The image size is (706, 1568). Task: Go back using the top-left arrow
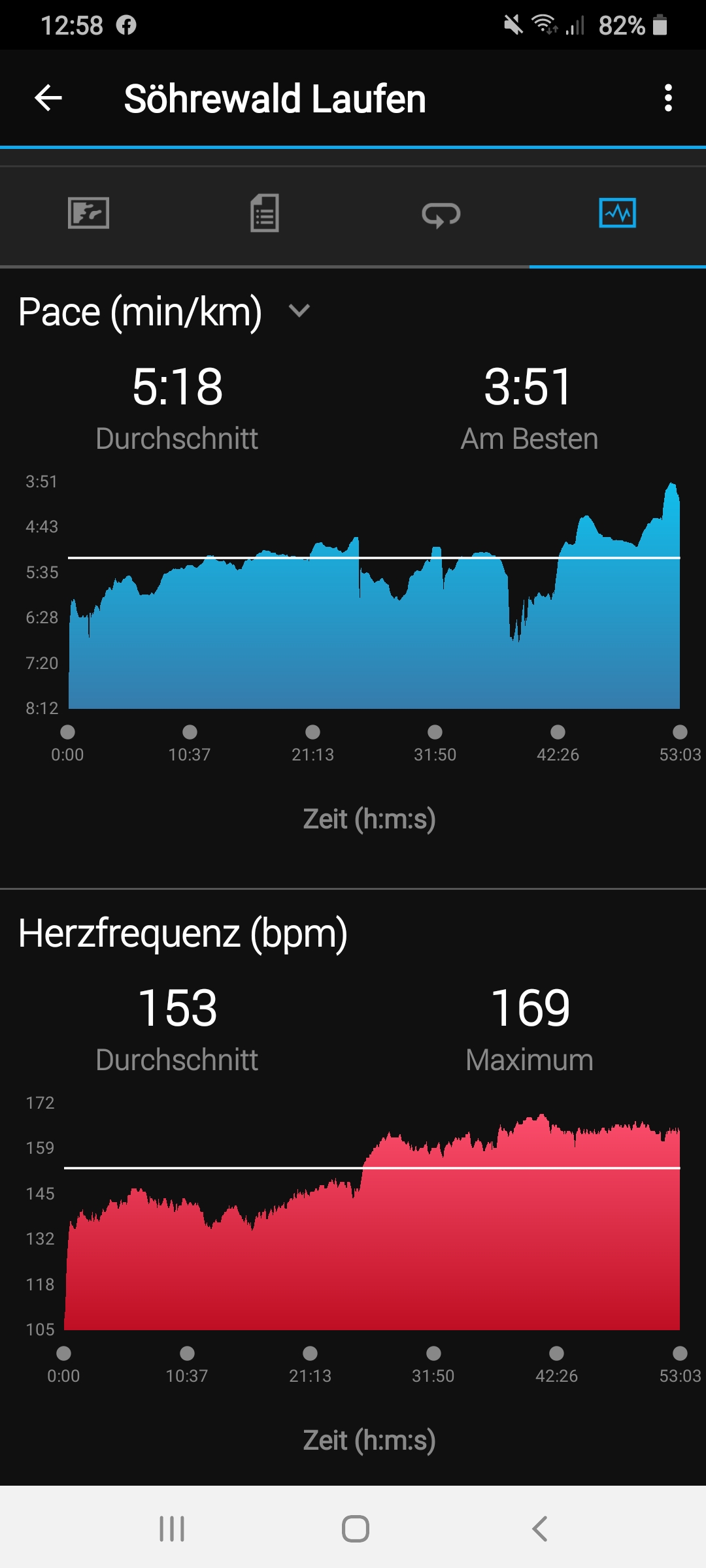pos(48,99)
